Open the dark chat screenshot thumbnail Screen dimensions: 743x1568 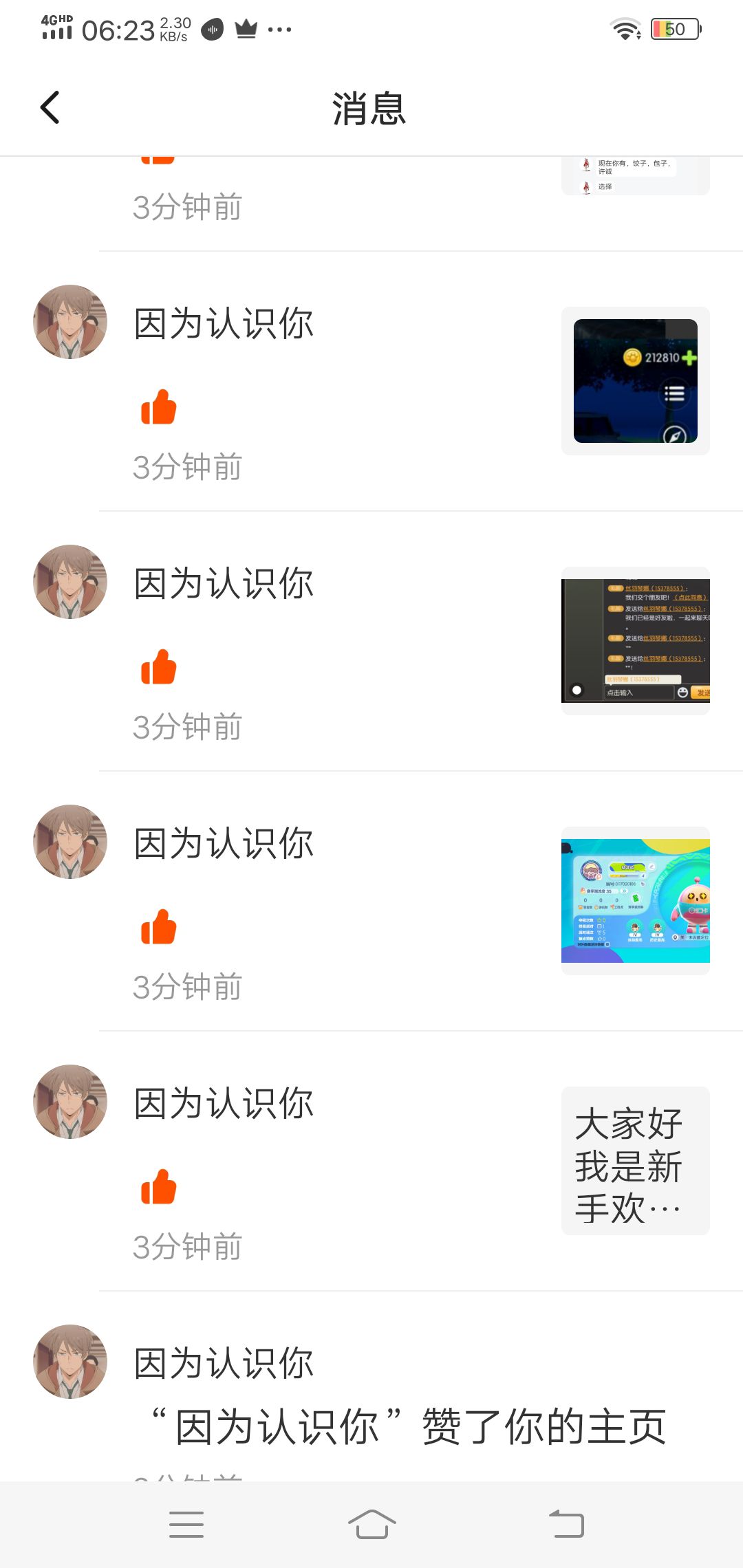(636, 641)
